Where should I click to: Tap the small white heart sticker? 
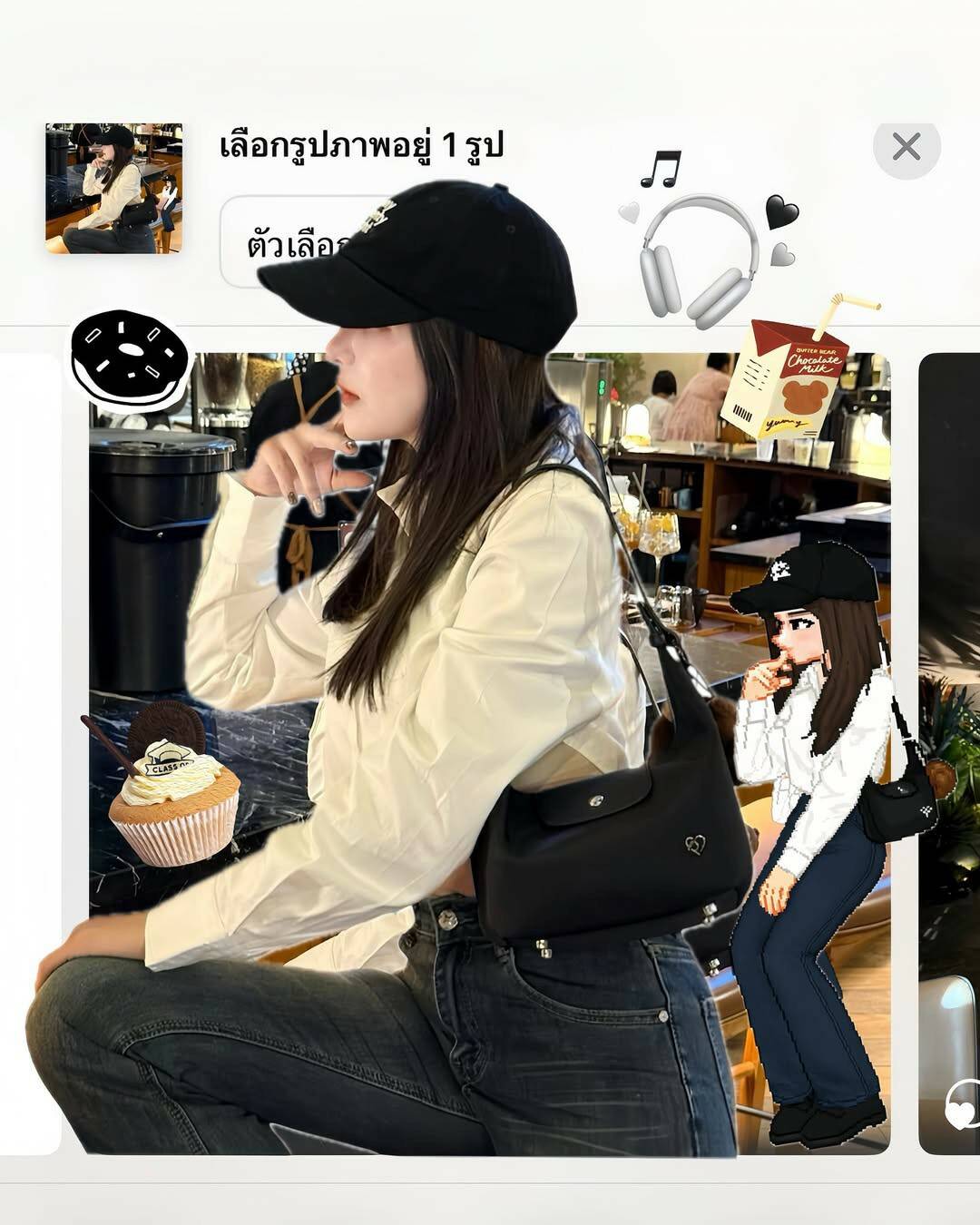click(629, 211)
